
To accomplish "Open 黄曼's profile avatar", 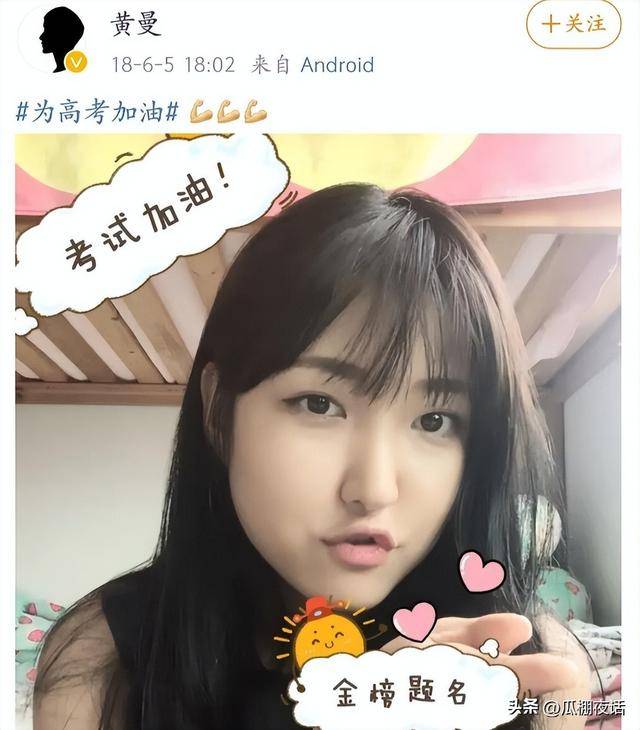I will [54, 38].
